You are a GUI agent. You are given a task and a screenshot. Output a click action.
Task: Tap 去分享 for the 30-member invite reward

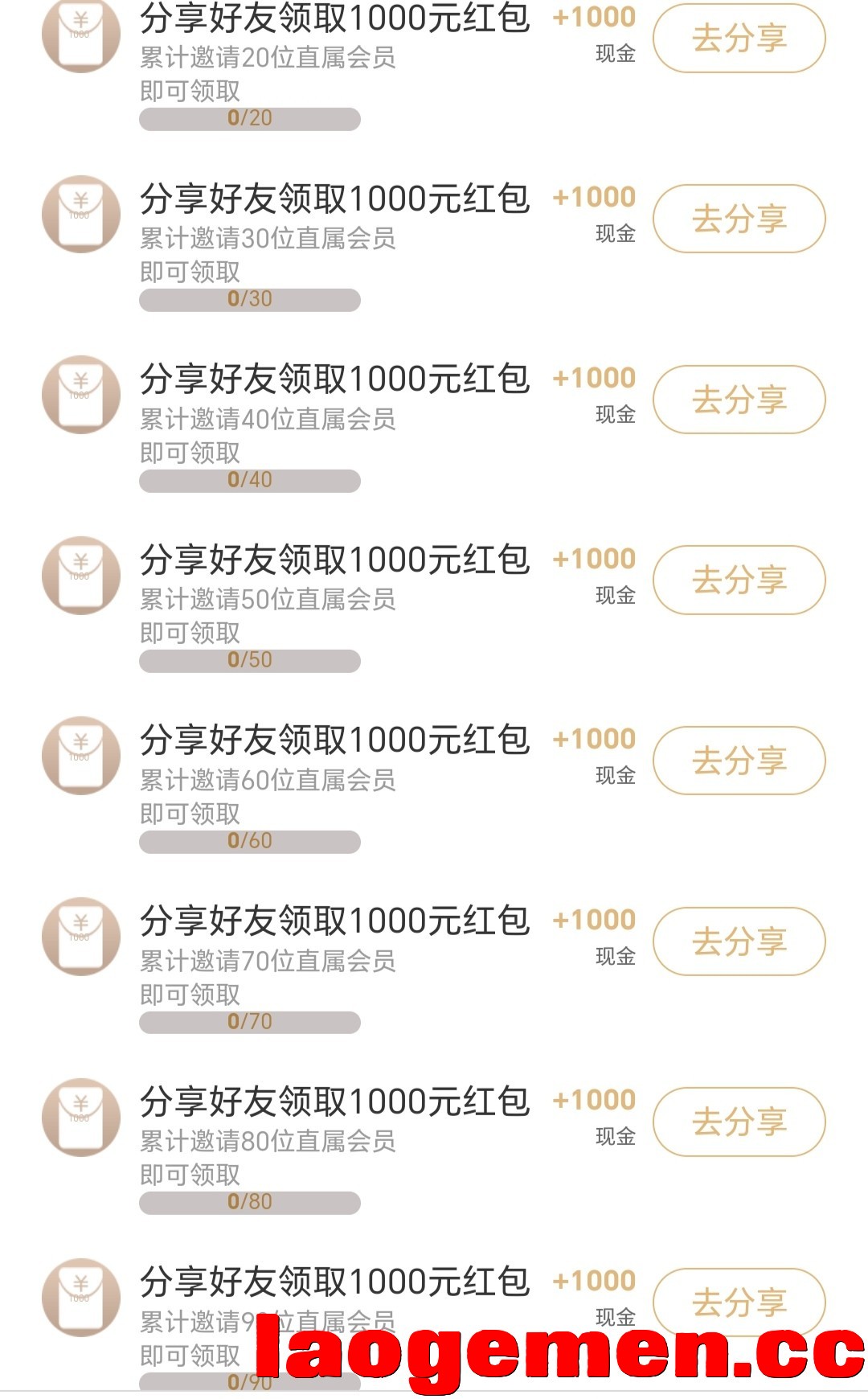(739, 219)
